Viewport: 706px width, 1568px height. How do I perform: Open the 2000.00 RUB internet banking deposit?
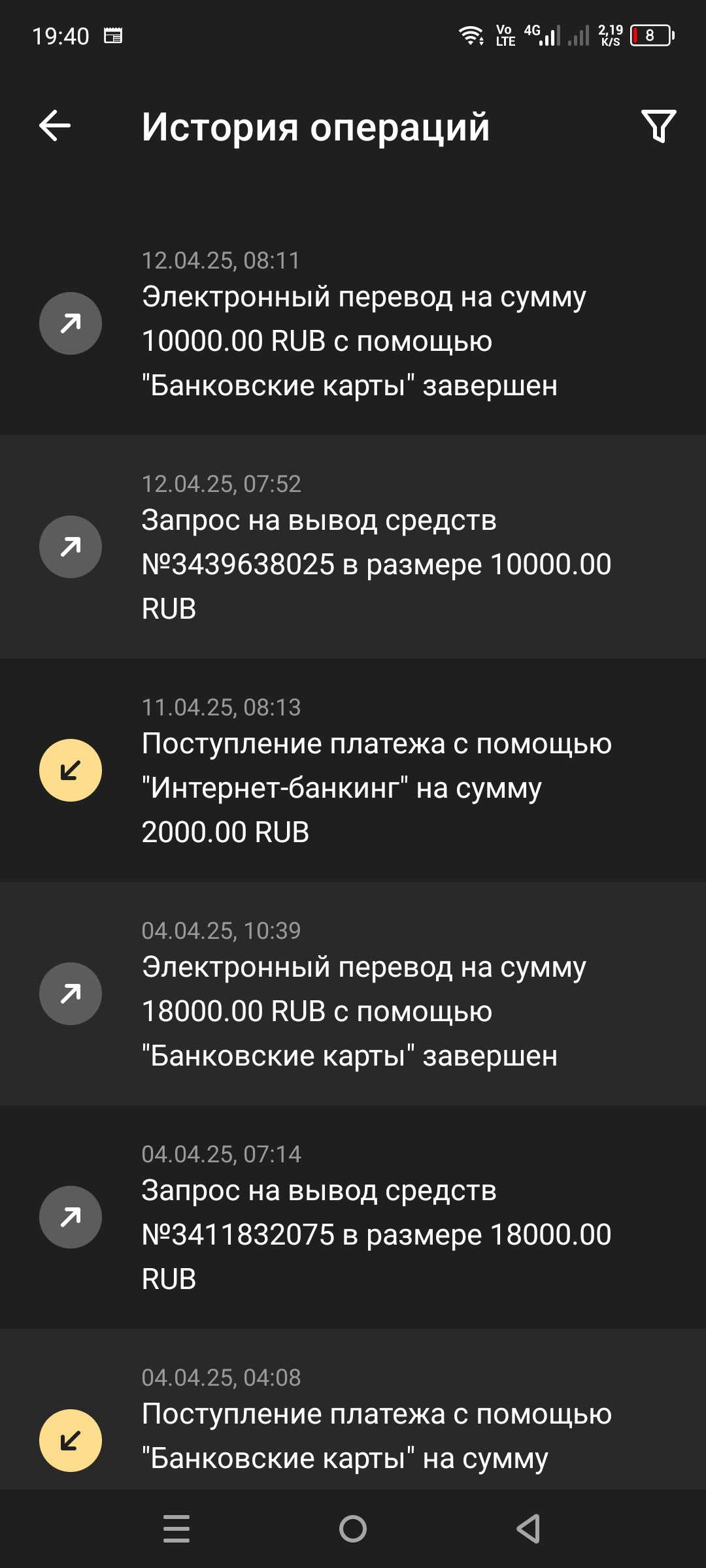[353, 771]
